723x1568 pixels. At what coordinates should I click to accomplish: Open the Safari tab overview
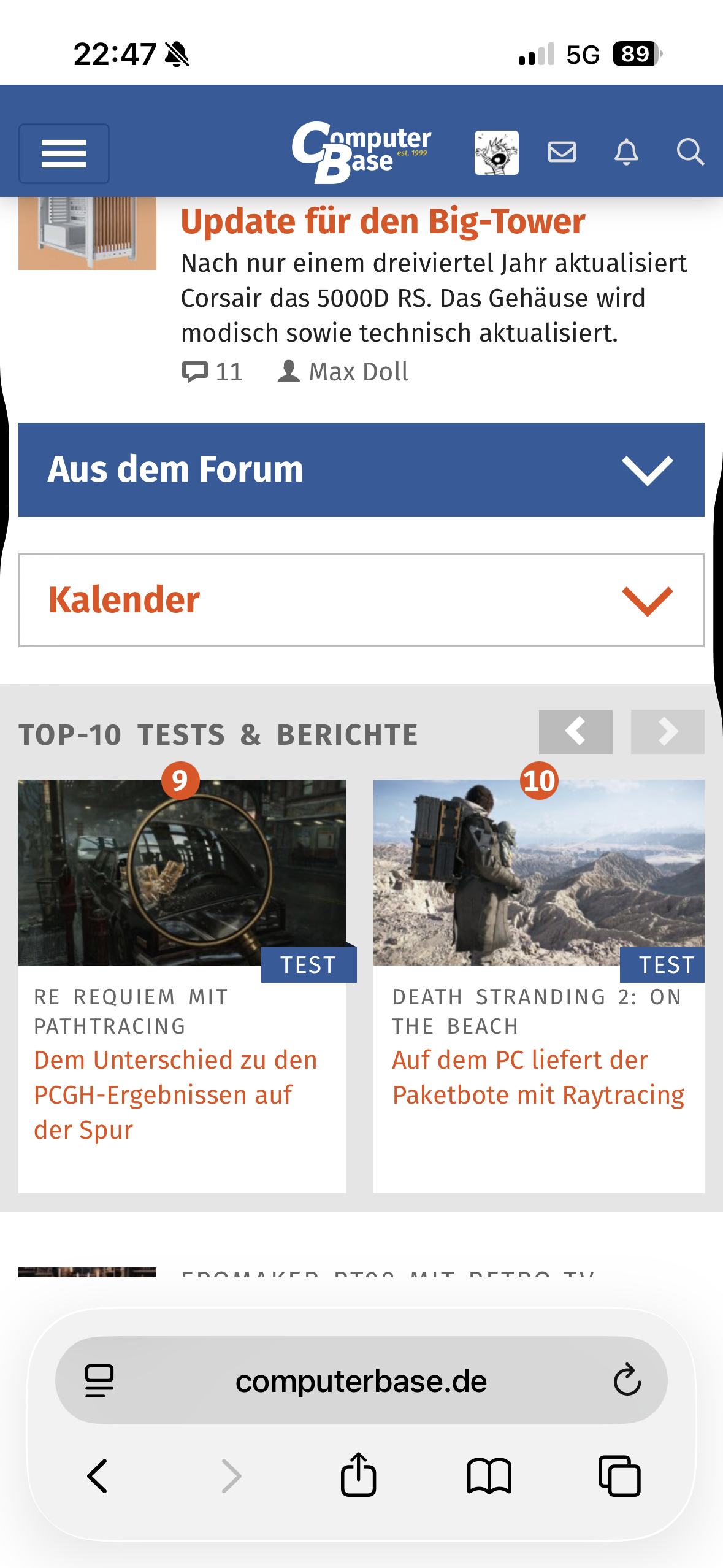(619, 1476)
